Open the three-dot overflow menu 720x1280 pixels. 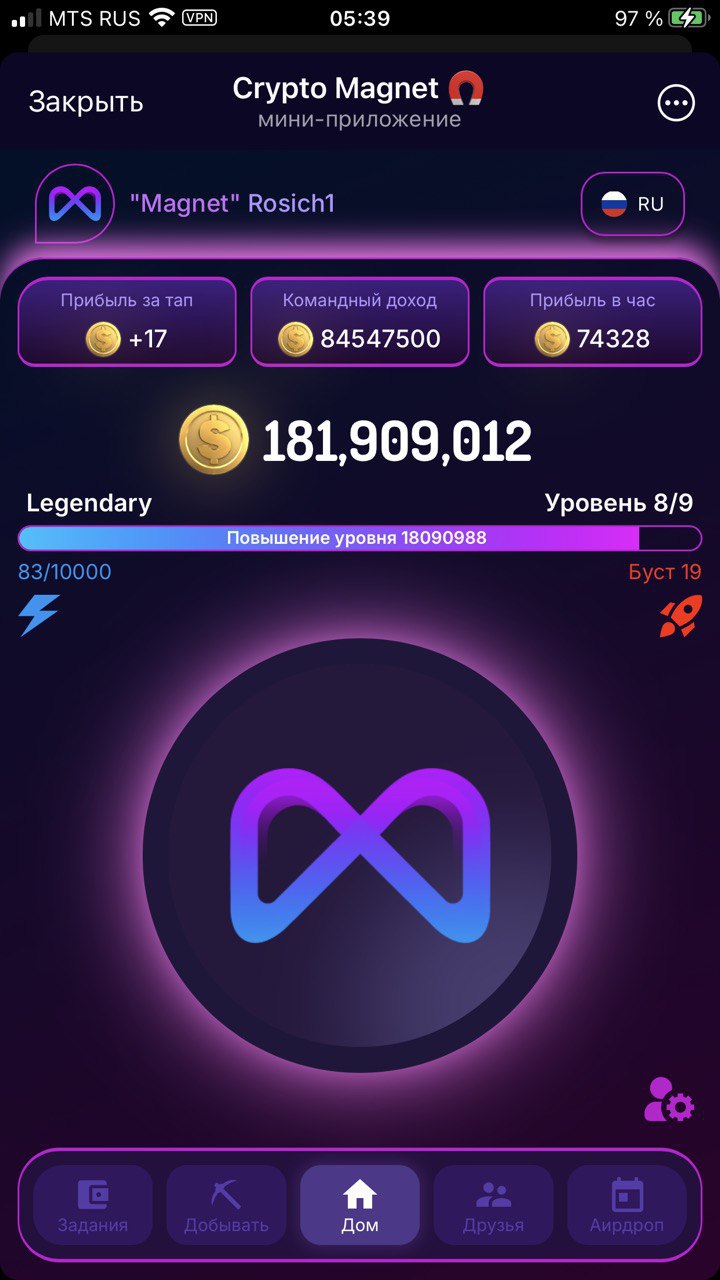676,102
